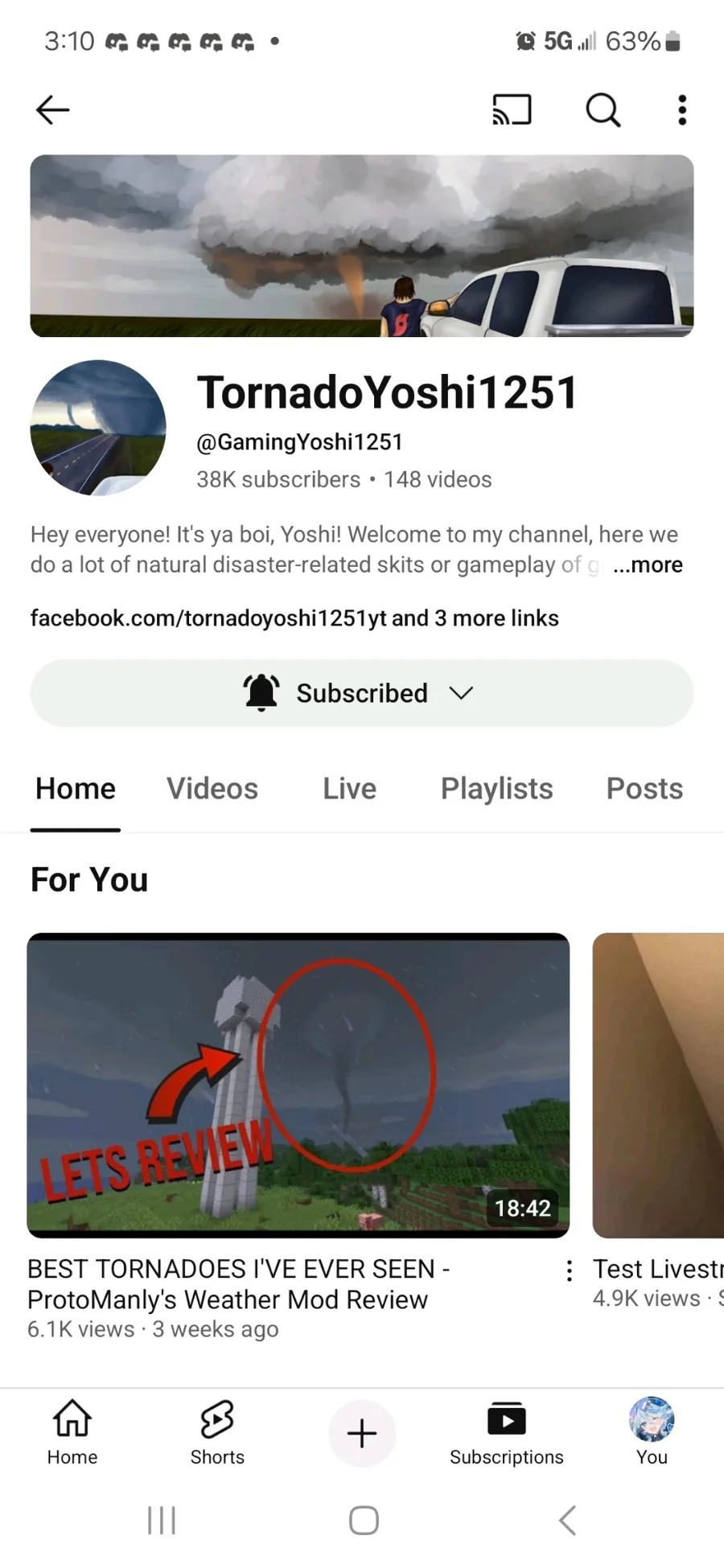
Task: Open the Test Livestream video card
Action: click(x=658, y=1085)
